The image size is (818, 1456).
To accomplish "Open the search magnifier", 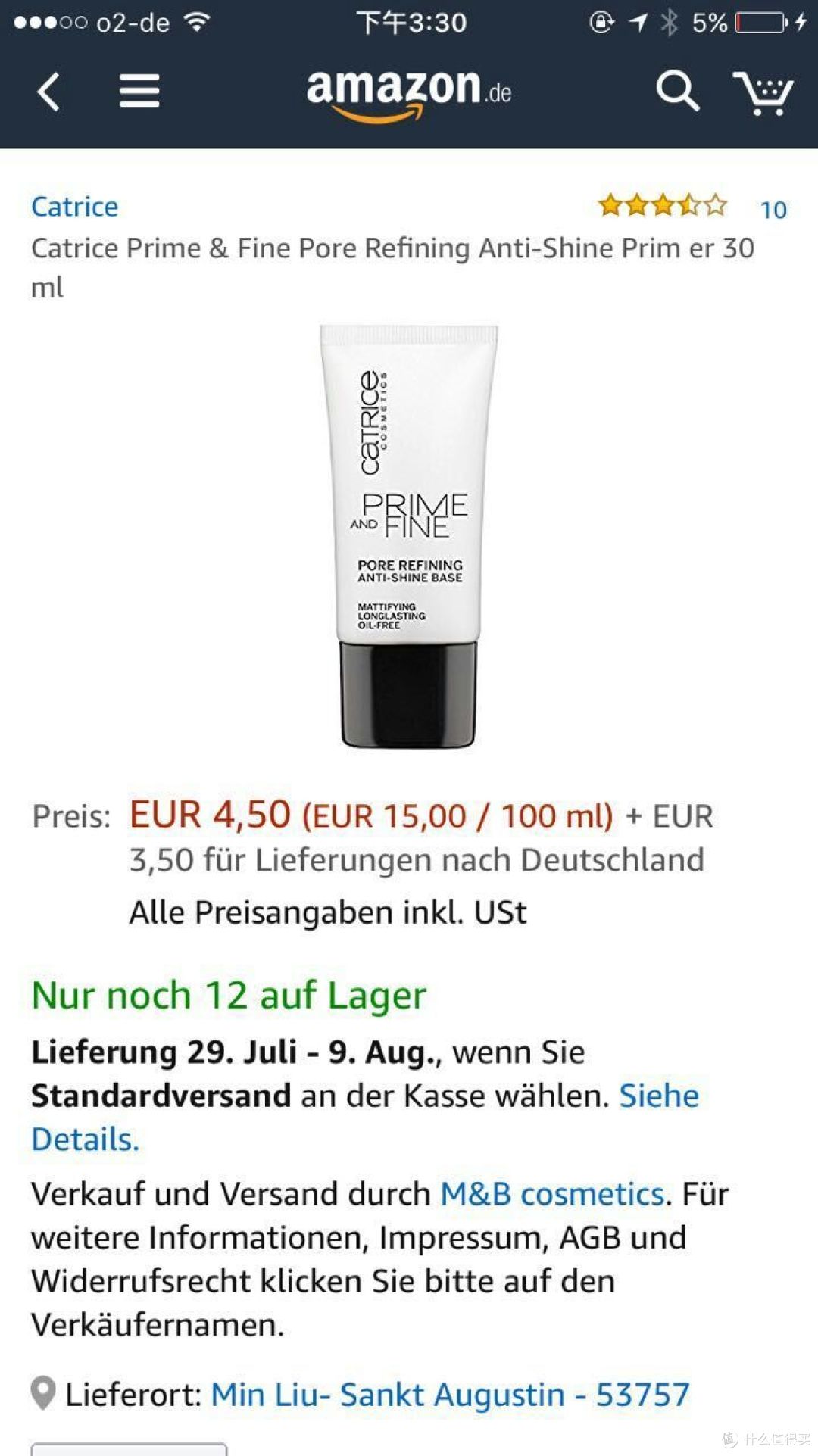I will [x=677, y=92].
